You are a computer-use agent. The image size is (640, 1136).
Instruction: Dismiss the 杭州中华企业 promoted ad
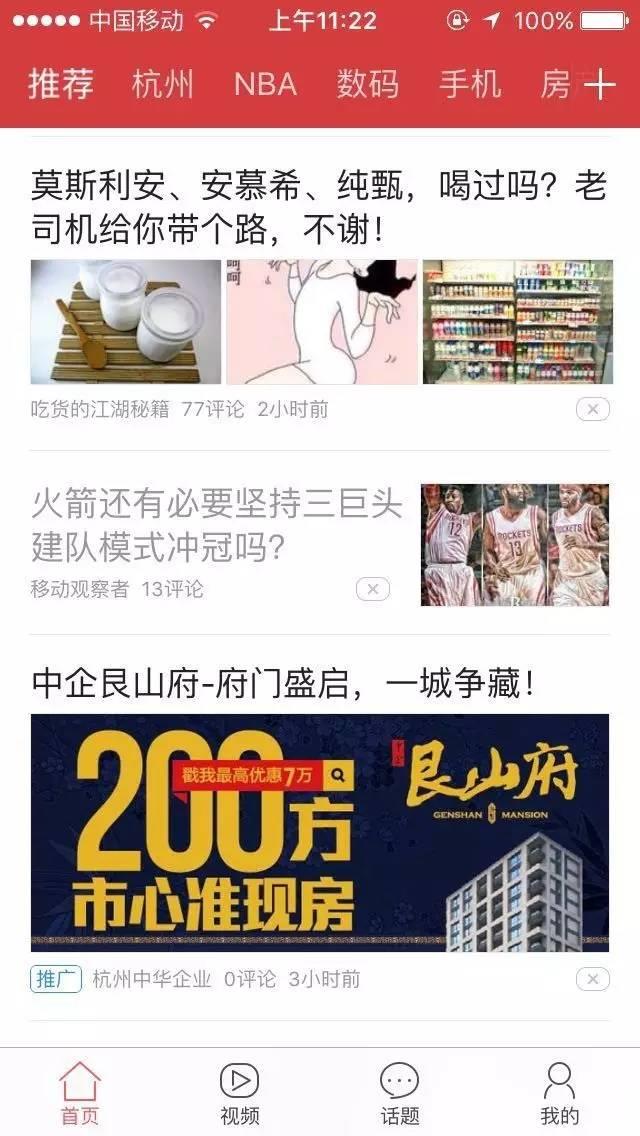592,979
